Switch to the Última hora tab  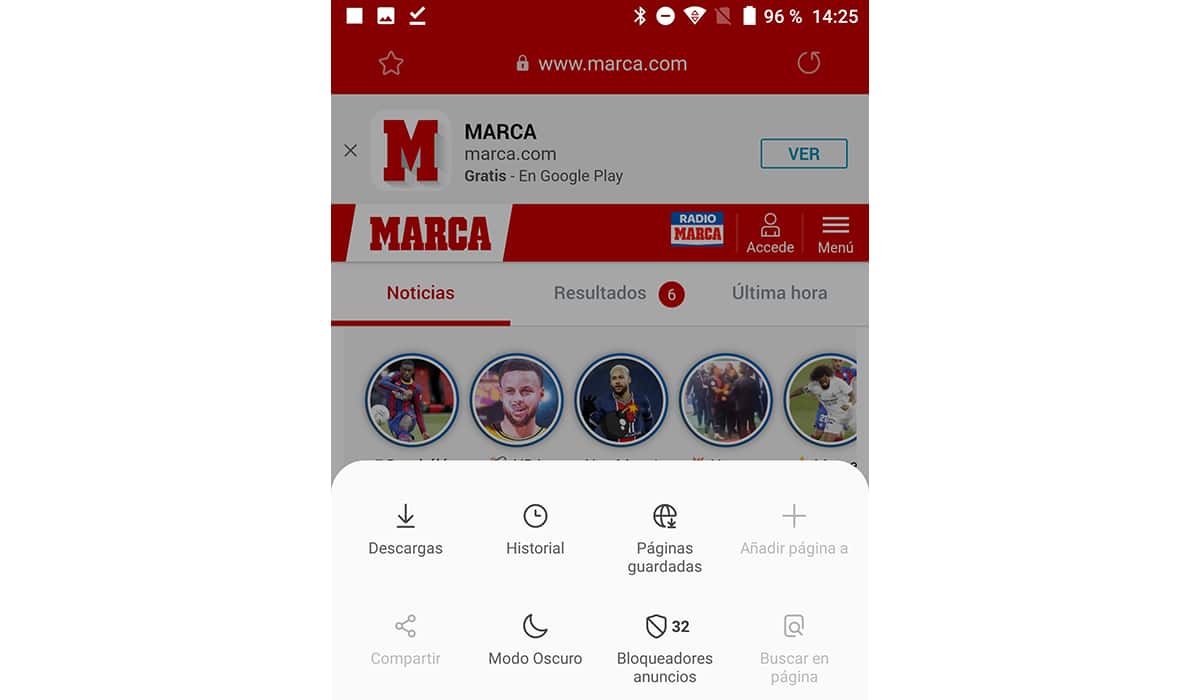coord(779,293)
